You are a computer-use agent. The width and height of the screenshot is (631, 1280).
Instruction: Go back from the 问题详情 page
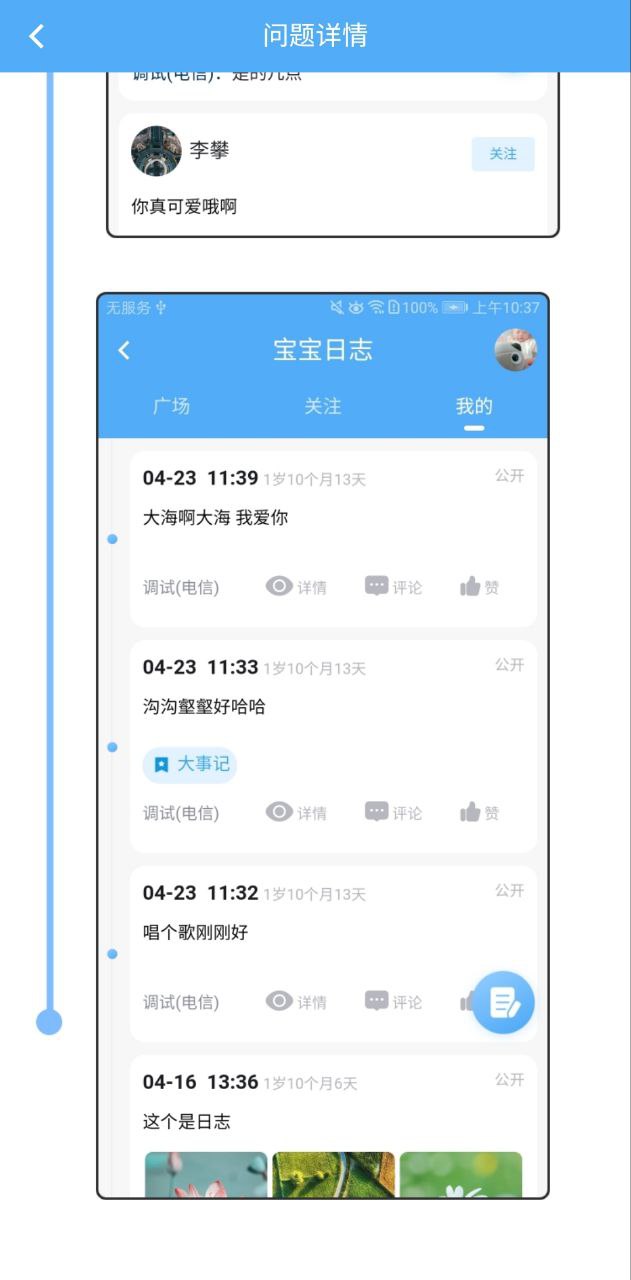pos(37,36)
